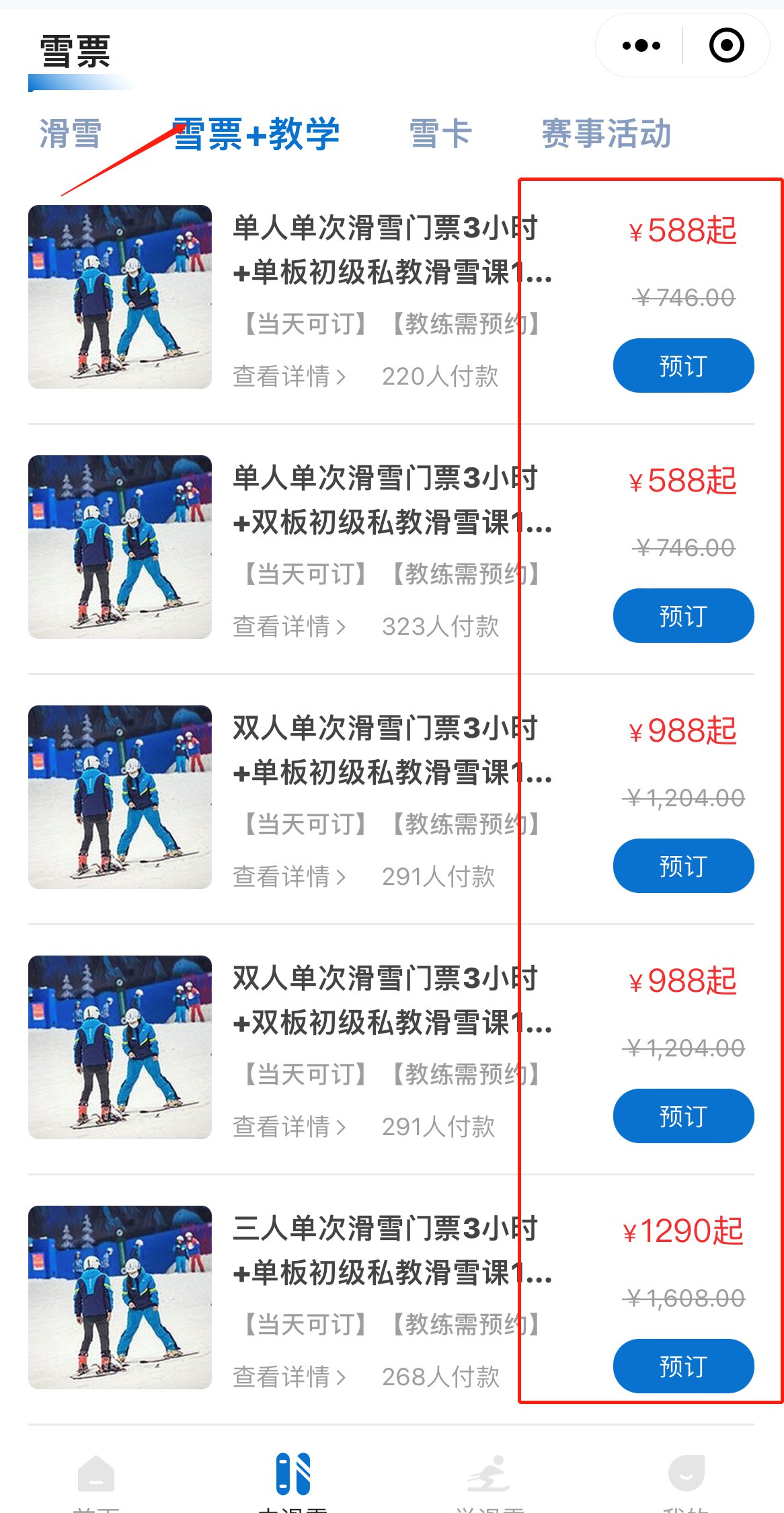The image size is (784, 1513).
Task: Book the 单人 ticket with 双板 lesson
Action: [x=683, y=616]
